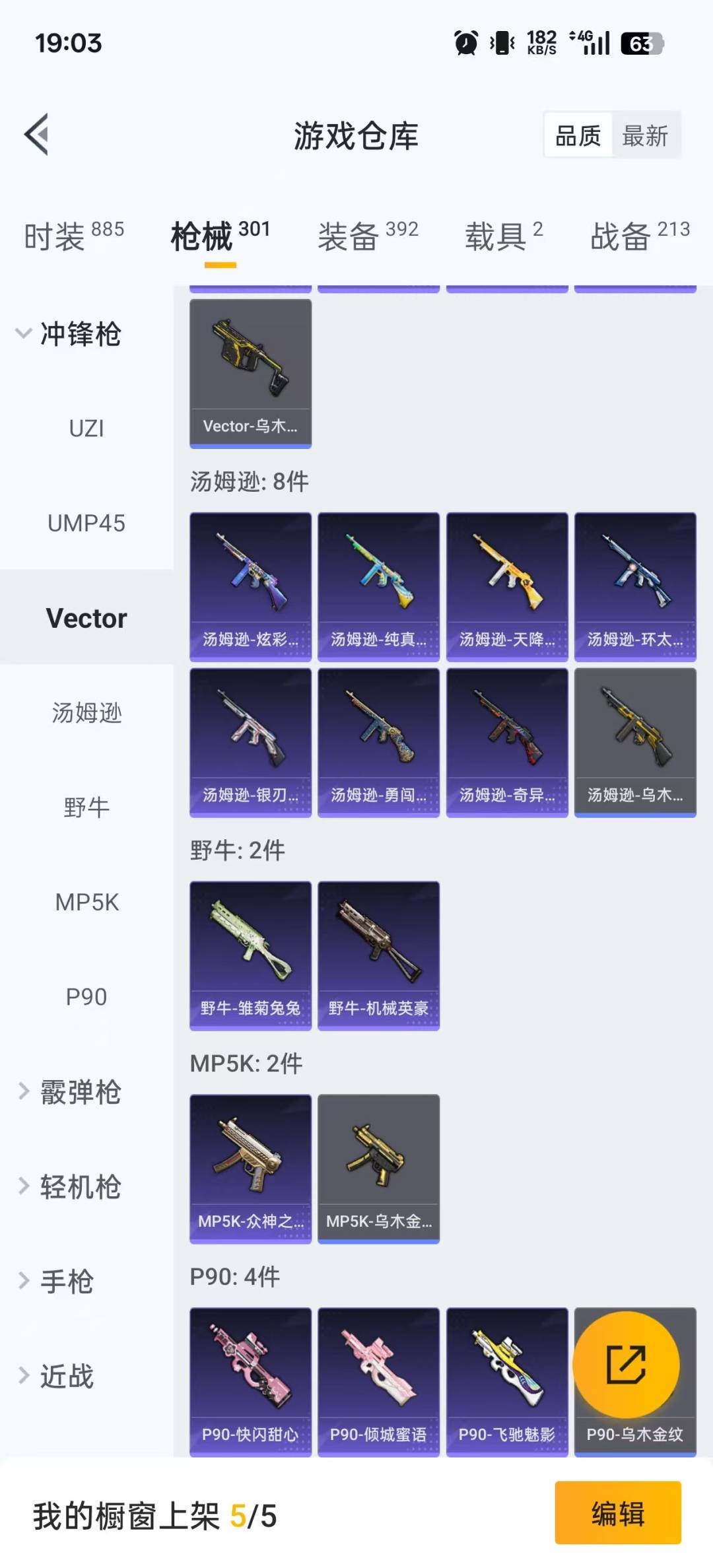This screenshot has height=1568, width=713.
Task: Jump to the UMP45 section
Action: click(86, 524)
